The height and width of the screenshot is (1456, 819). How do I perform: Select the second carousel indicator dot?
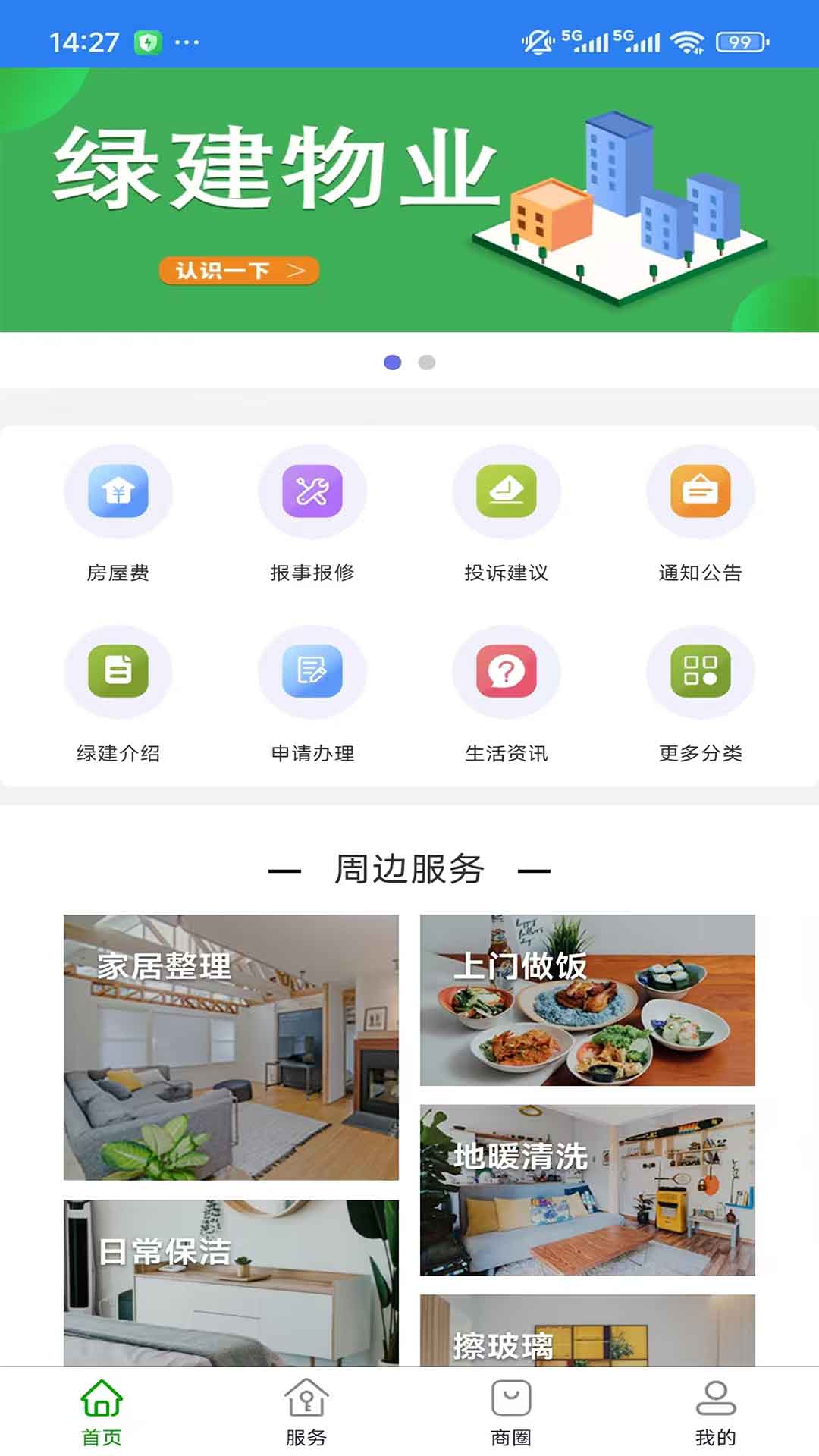(x=425, y=363)
